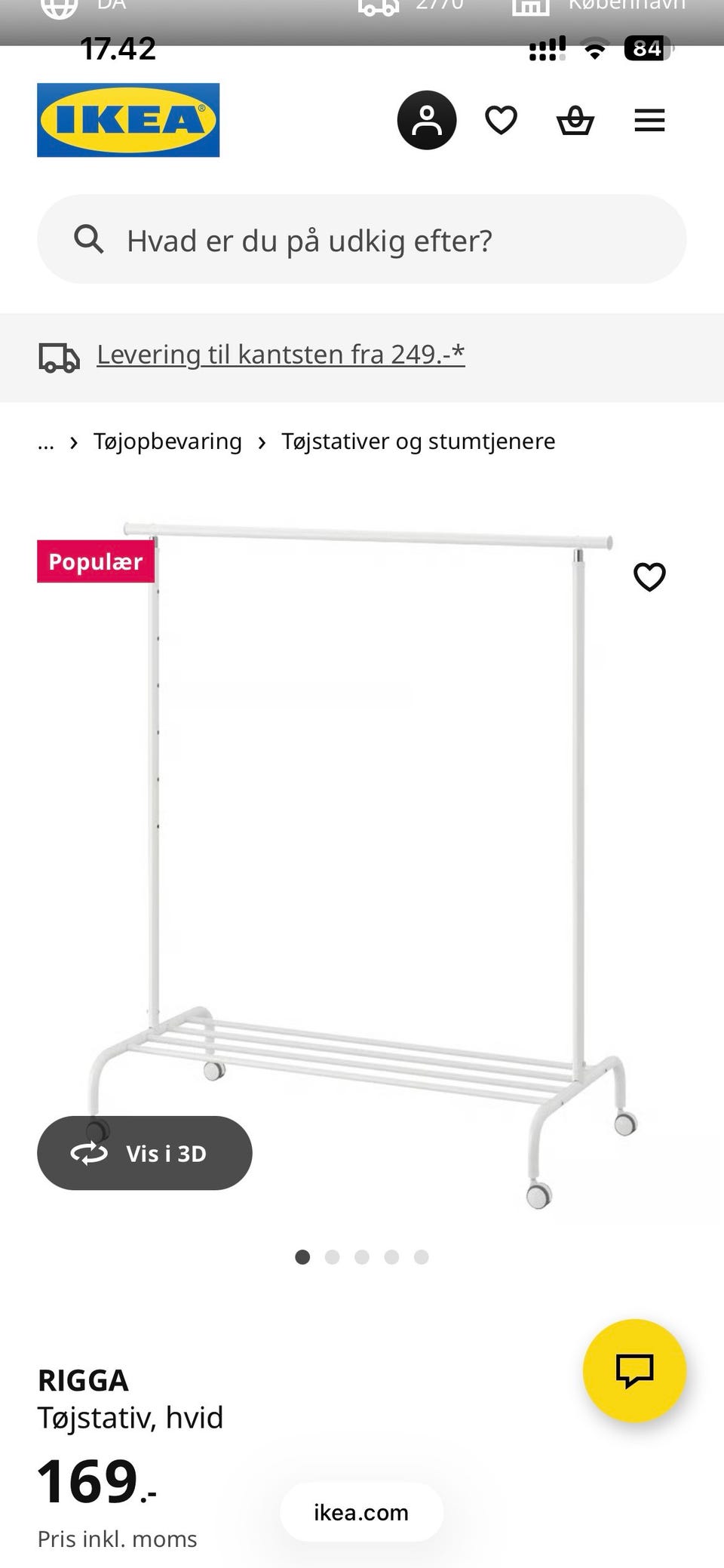Viewport: 724px width, 1568px height.
Task: Toggle the wishlist heart on the product image
Action: (649, 576)
